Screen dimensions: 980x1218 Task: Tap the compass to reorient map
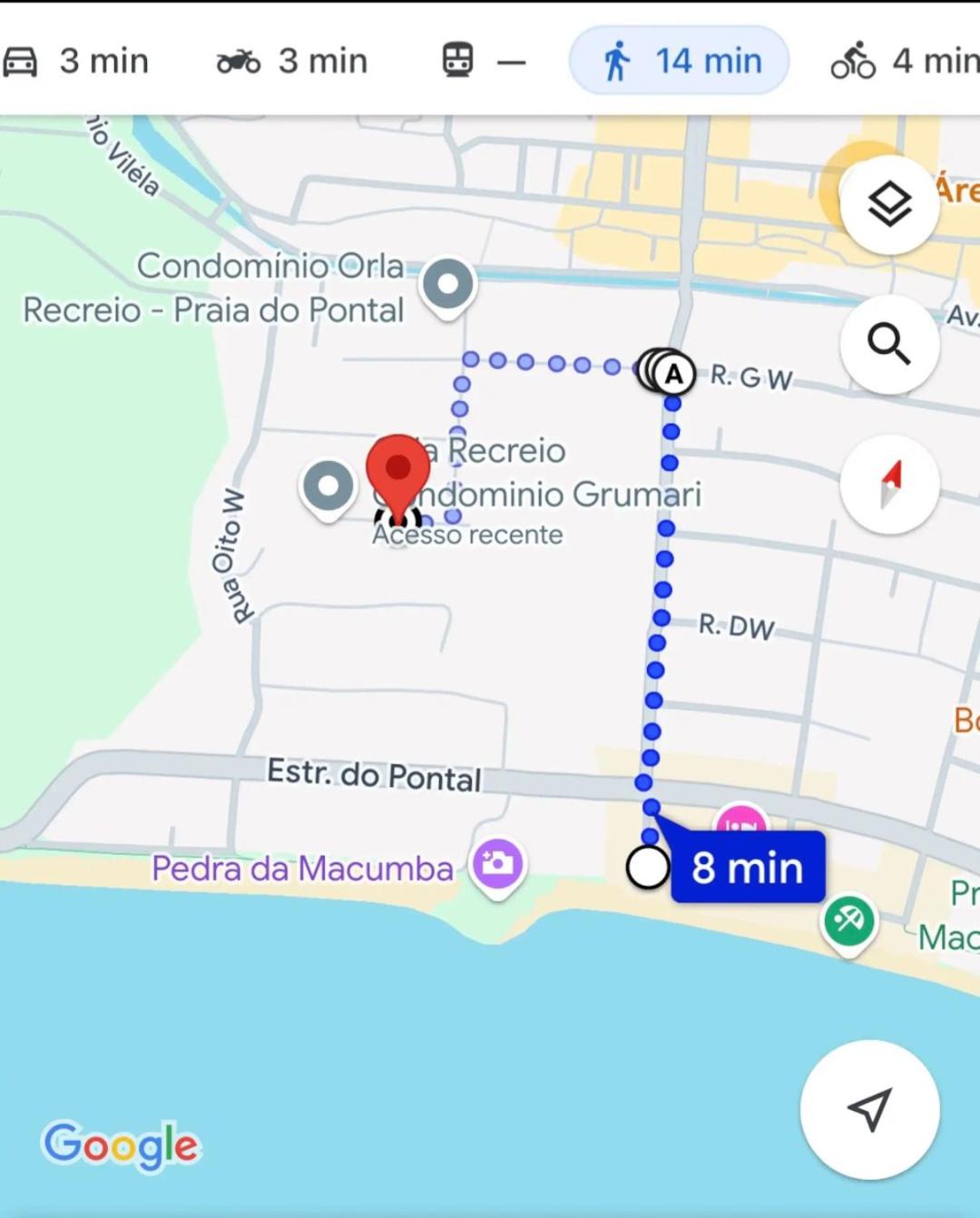point(889,485)
